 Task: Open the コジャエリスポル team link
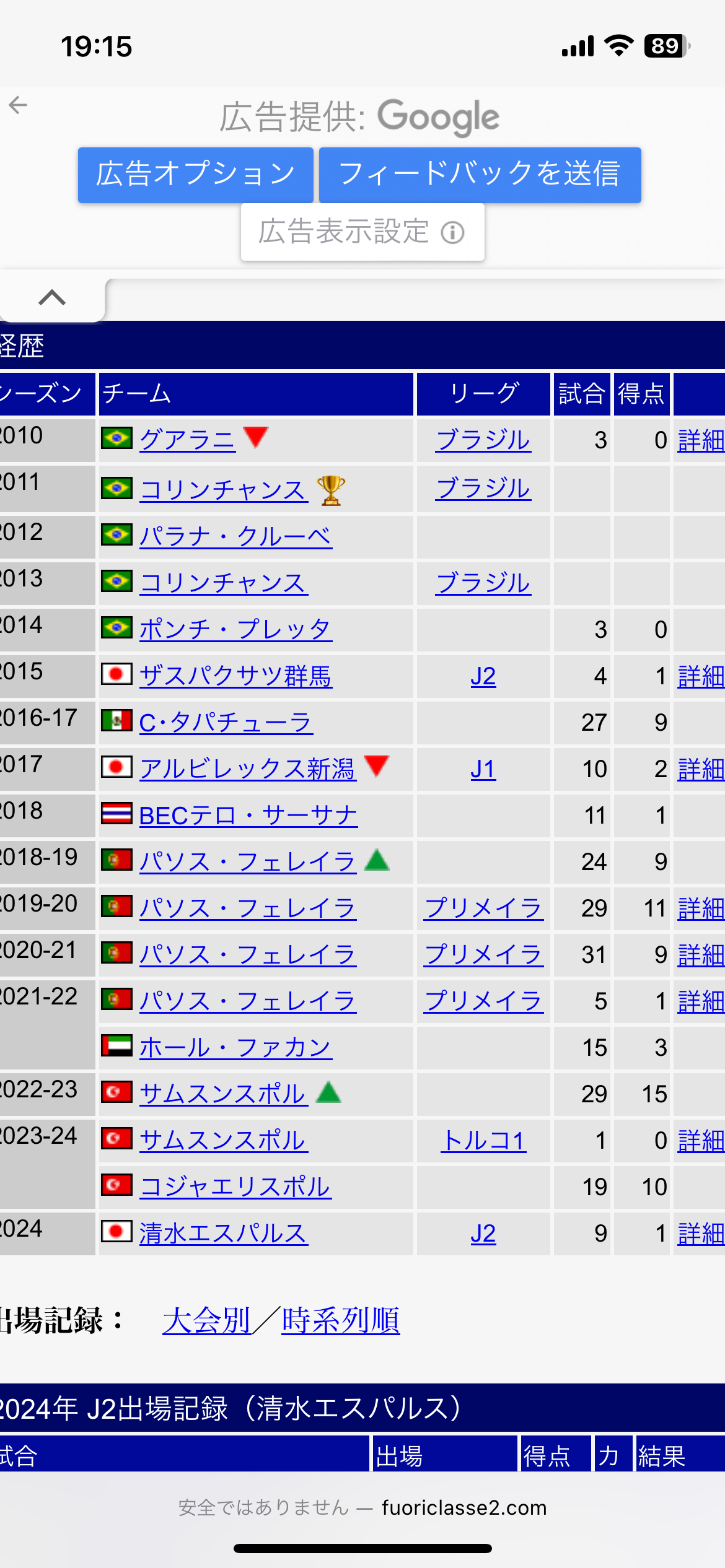click(235, 1187)
